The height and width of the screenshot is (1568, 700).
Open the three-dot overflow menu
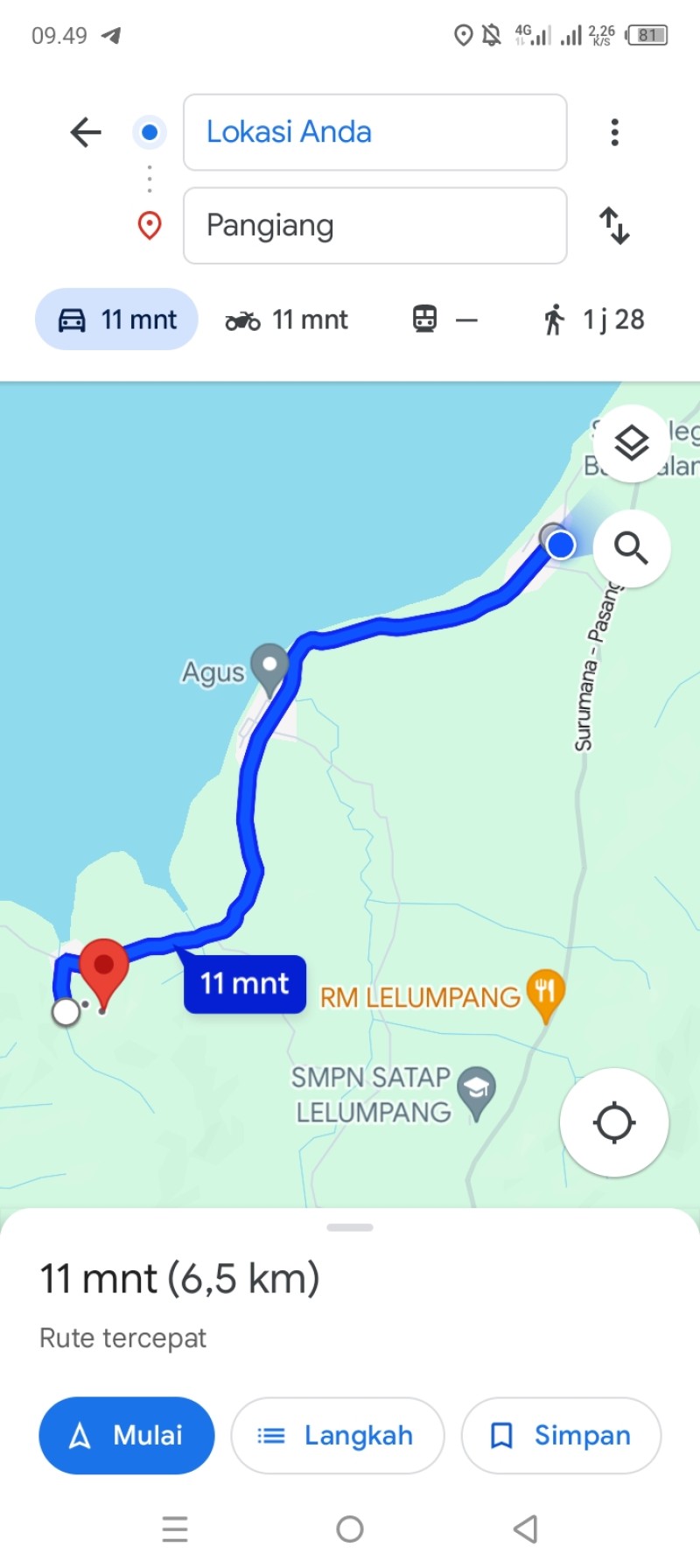[615, 132]
